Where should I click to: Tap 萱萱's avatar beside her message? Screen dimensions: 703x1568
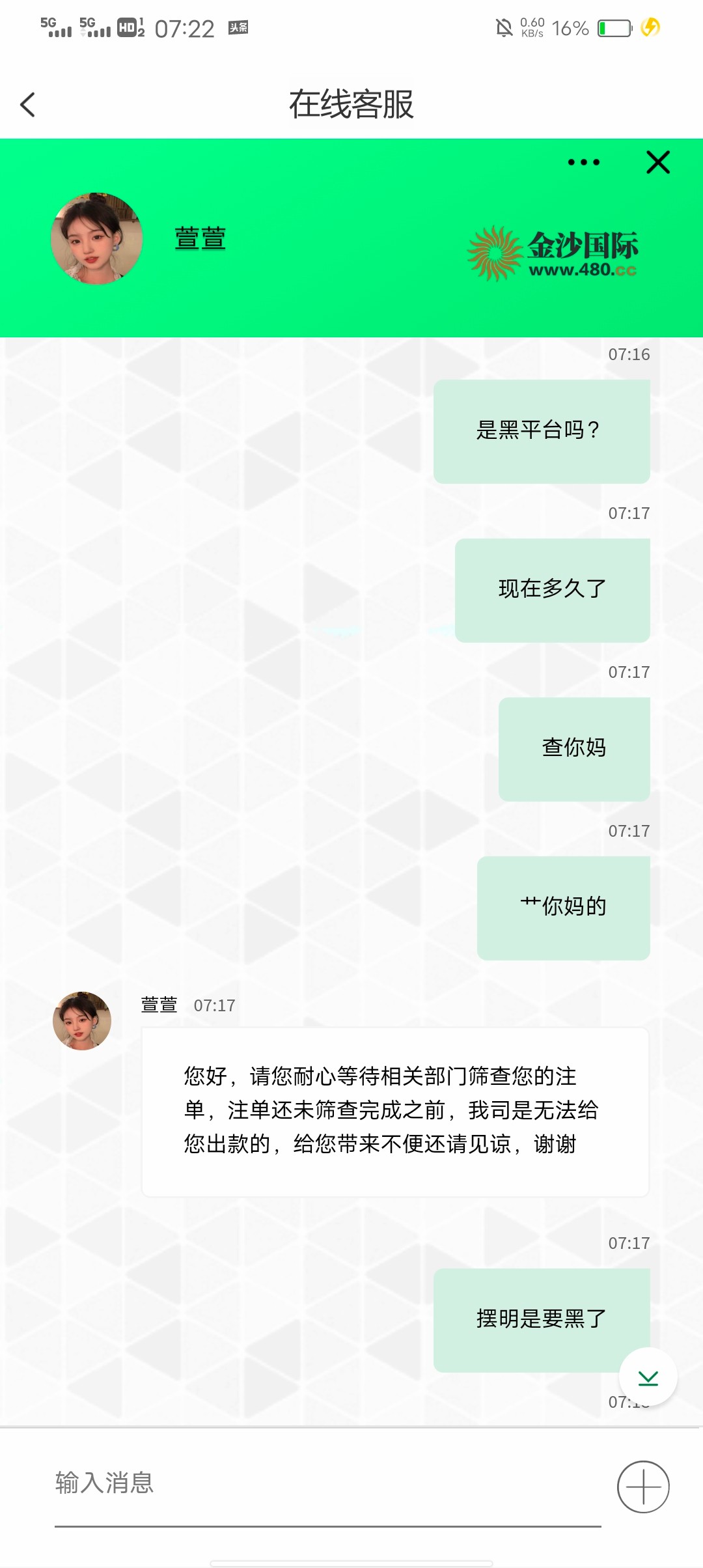coord(82,1020)
